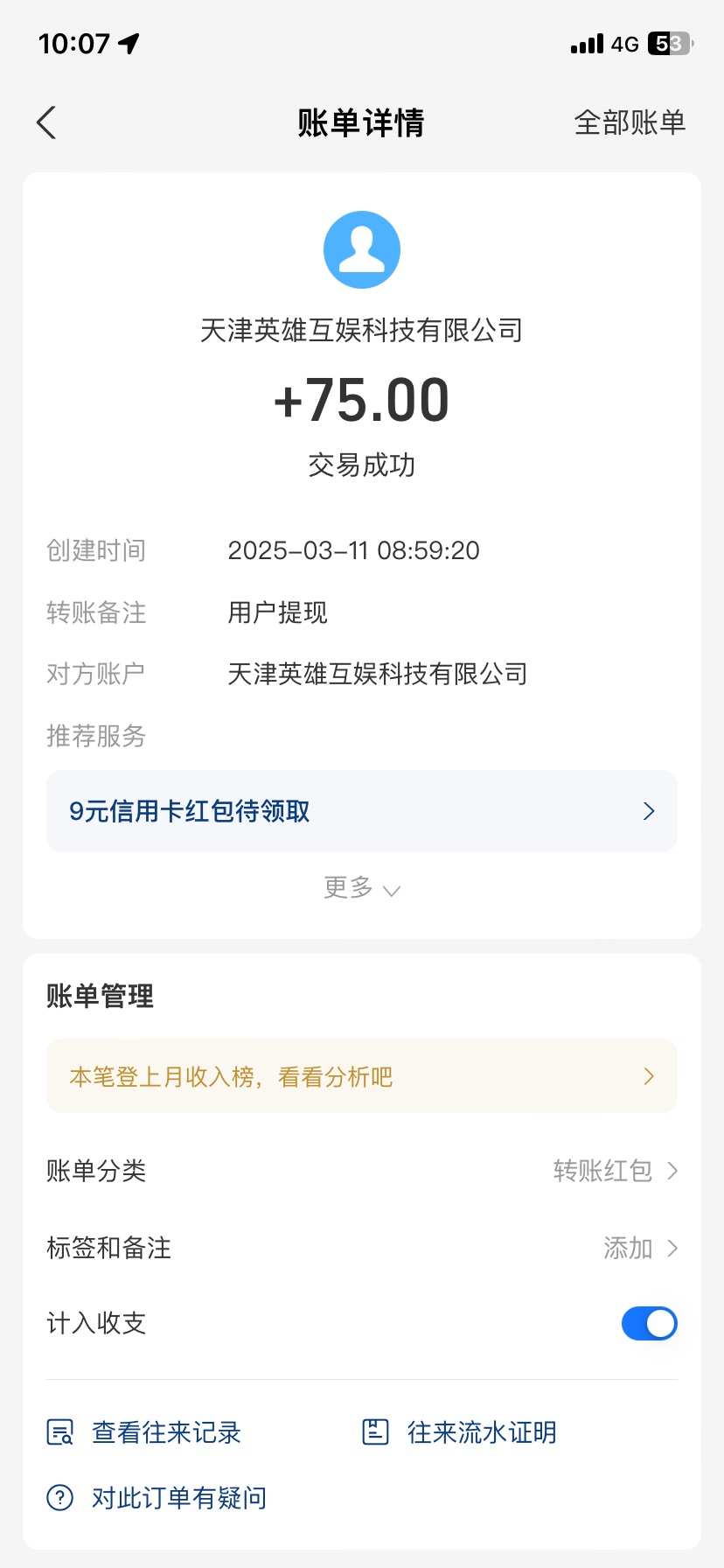Open the 9元信用卡红包待领取 offer
The height and width of the screenshot is (1568, 724).
pos(361,811)
